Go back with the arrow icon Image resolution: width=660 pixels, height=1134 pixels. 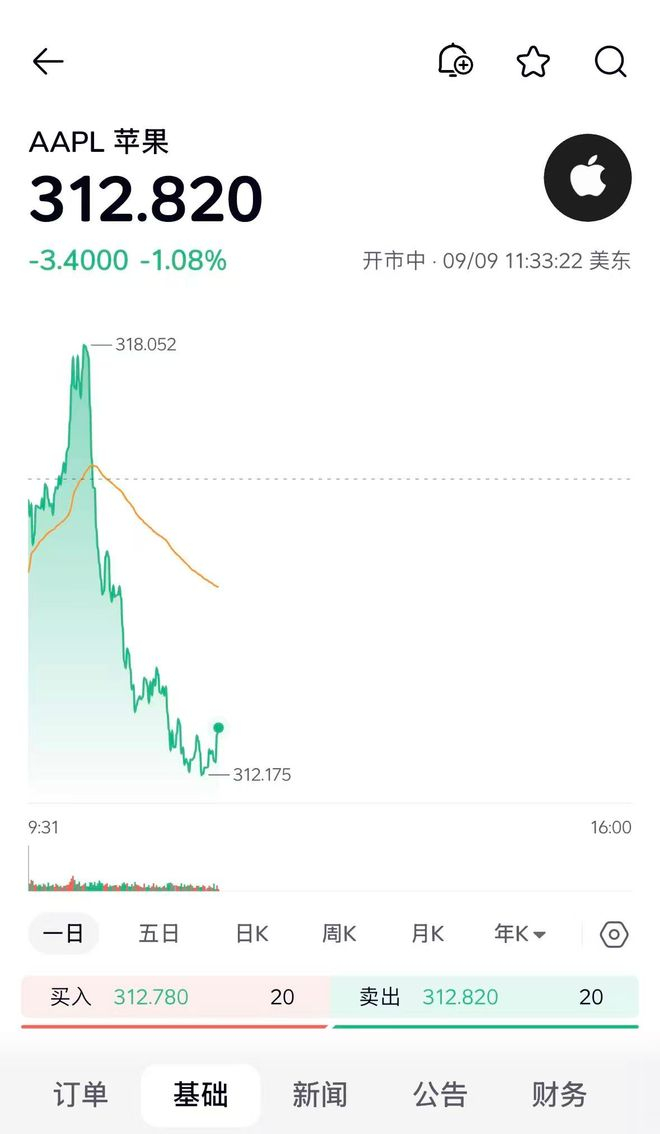tap(48, 61)
